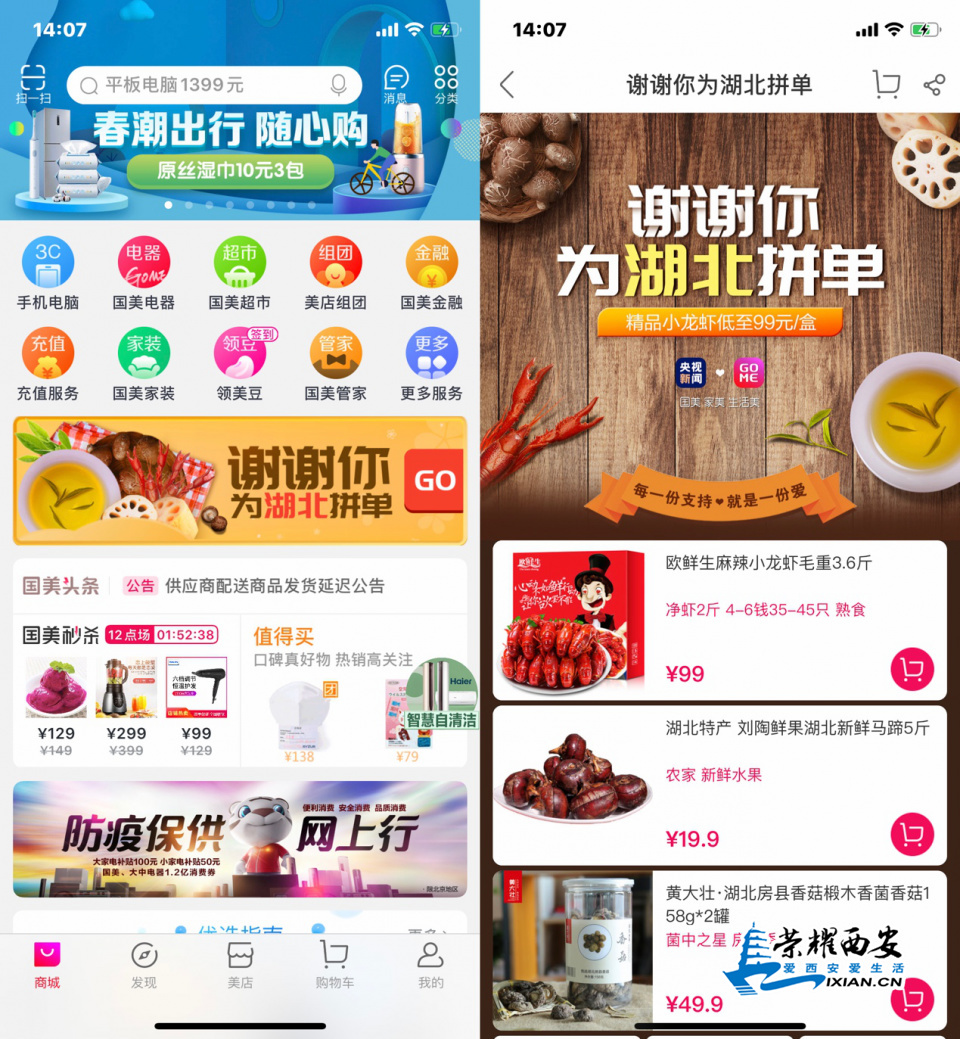The height and width of the screenshot is (1039, 960).
Task: Open 领美豆 sign-in rewards
Action: (240, 365)
